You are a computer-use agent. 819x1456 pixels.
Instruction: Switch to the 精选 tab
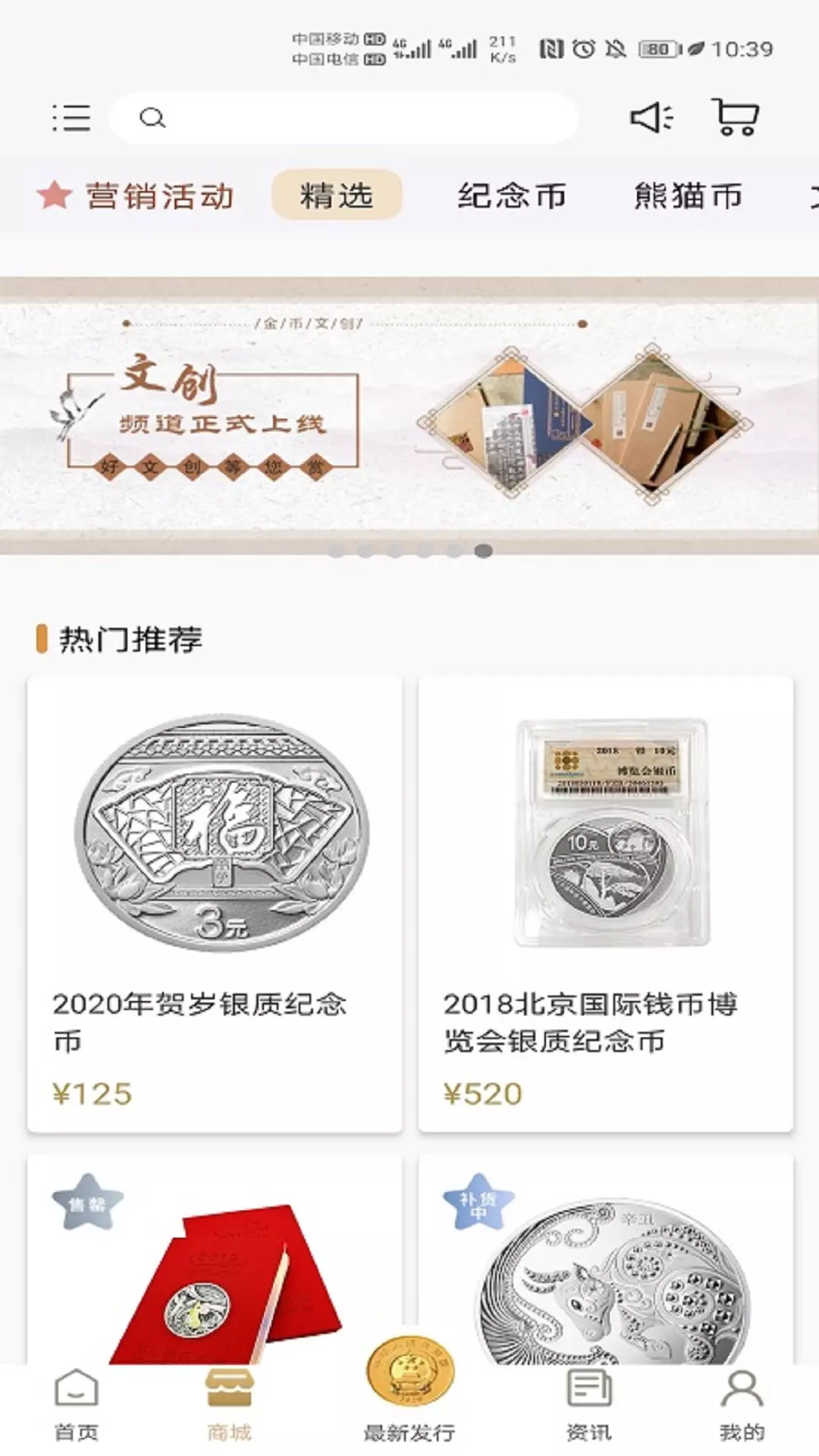[x=337, y=195]
